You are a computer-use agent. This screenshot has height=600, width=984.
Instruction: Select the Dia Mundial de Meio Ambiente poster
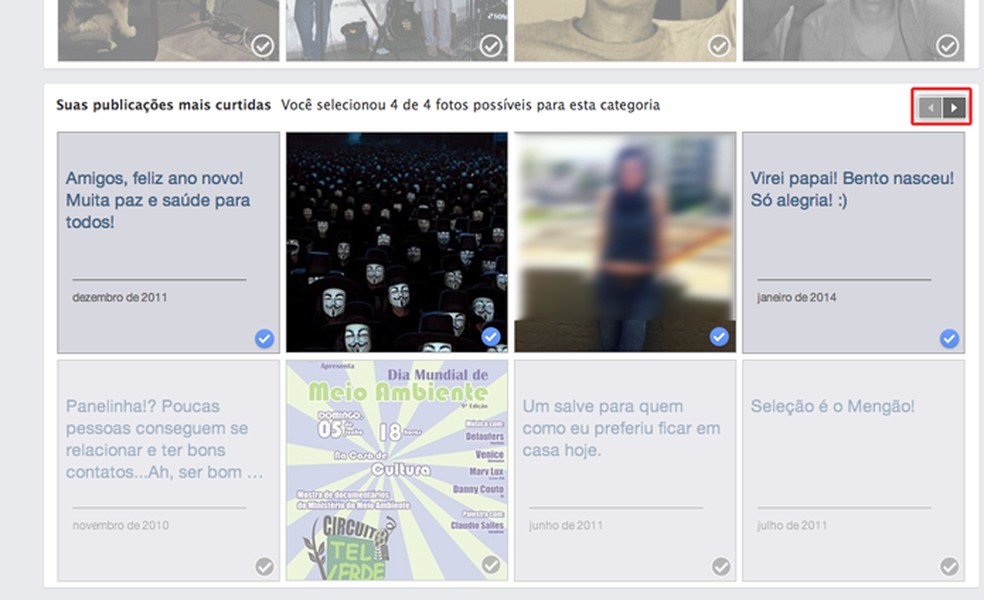[491, 566]
